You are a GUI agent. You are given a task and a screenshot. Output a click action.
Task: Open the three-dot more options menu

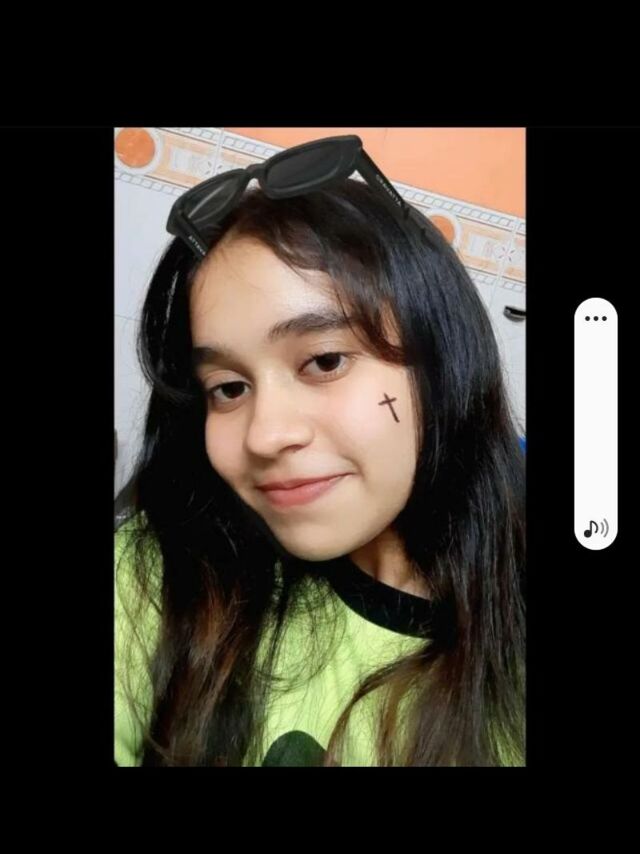pyautogui.click(x=596, y=319)
